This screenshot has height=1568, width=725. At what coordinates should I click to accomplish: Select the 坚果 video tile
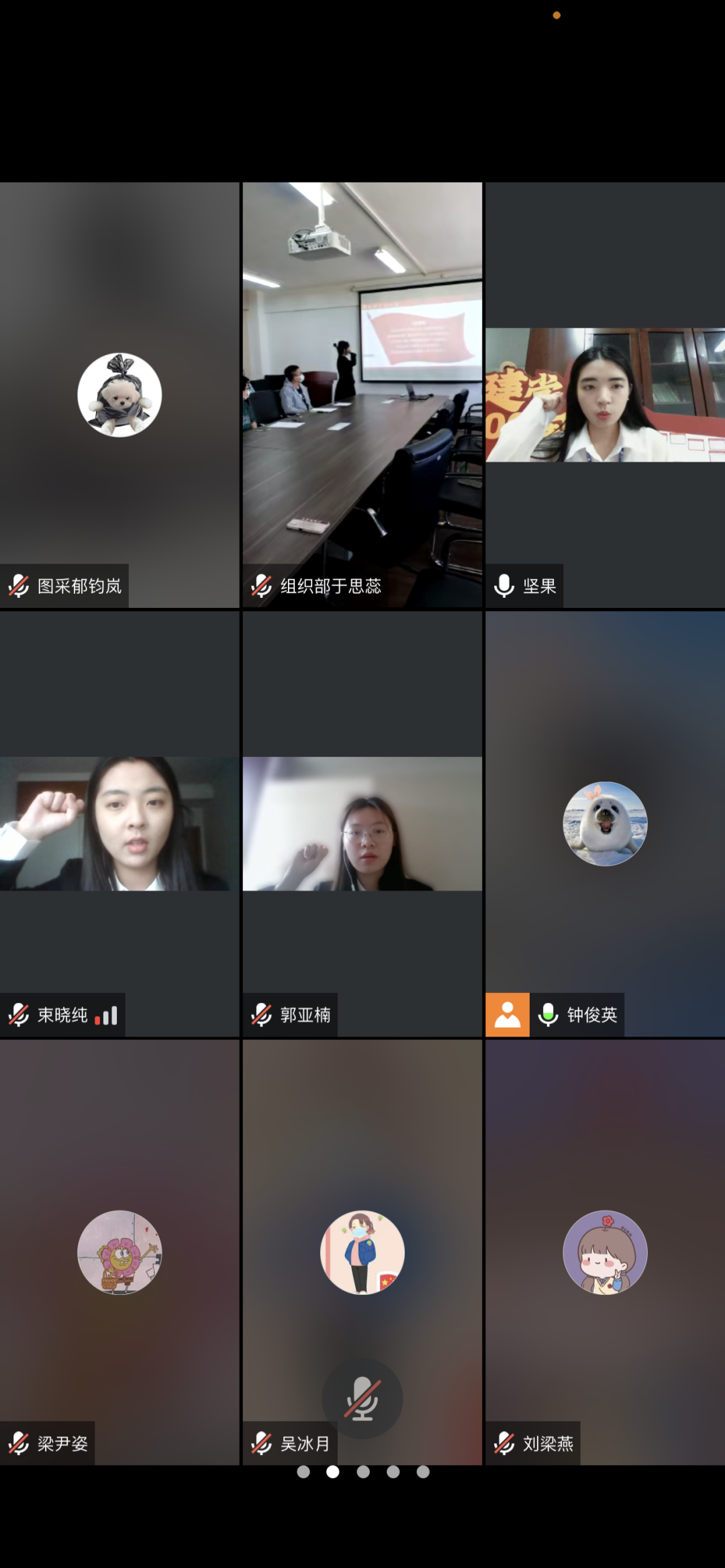pyautogui.click(x=605, y=395)
